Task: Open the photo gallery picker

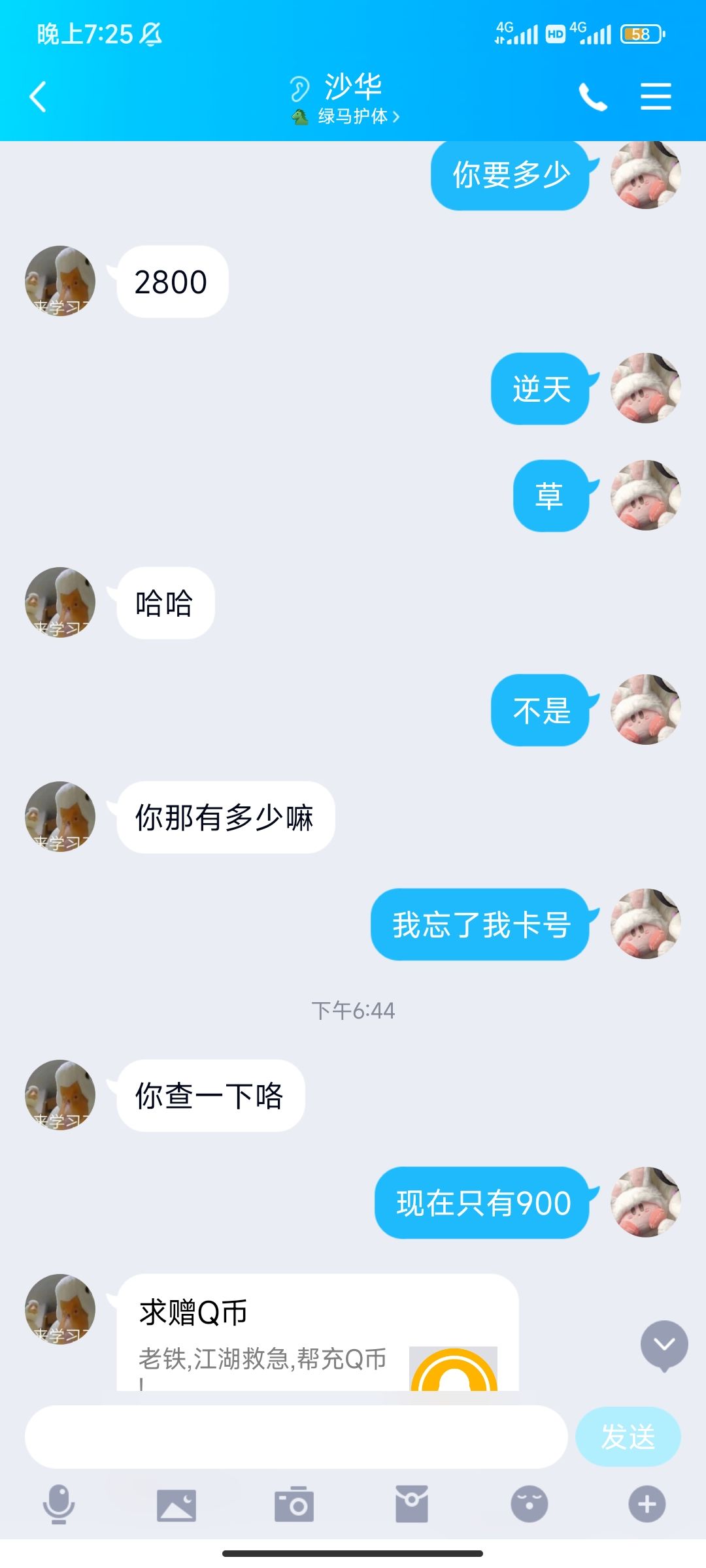Action: [176, 1504]
